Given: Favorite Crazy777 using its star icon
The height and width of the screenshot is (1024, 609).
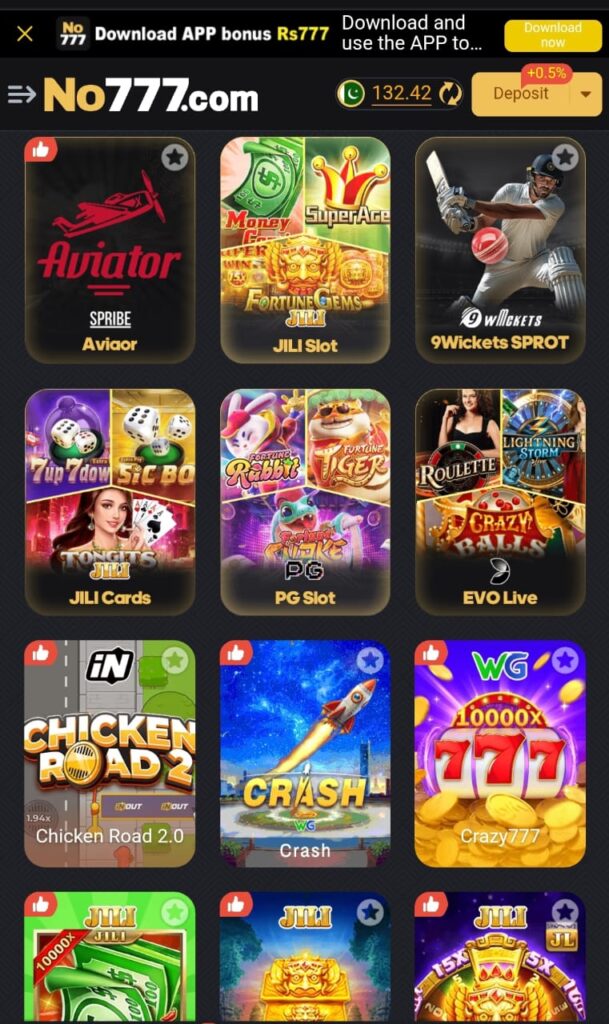Looking at the screenshot, I should pos(565,660).
